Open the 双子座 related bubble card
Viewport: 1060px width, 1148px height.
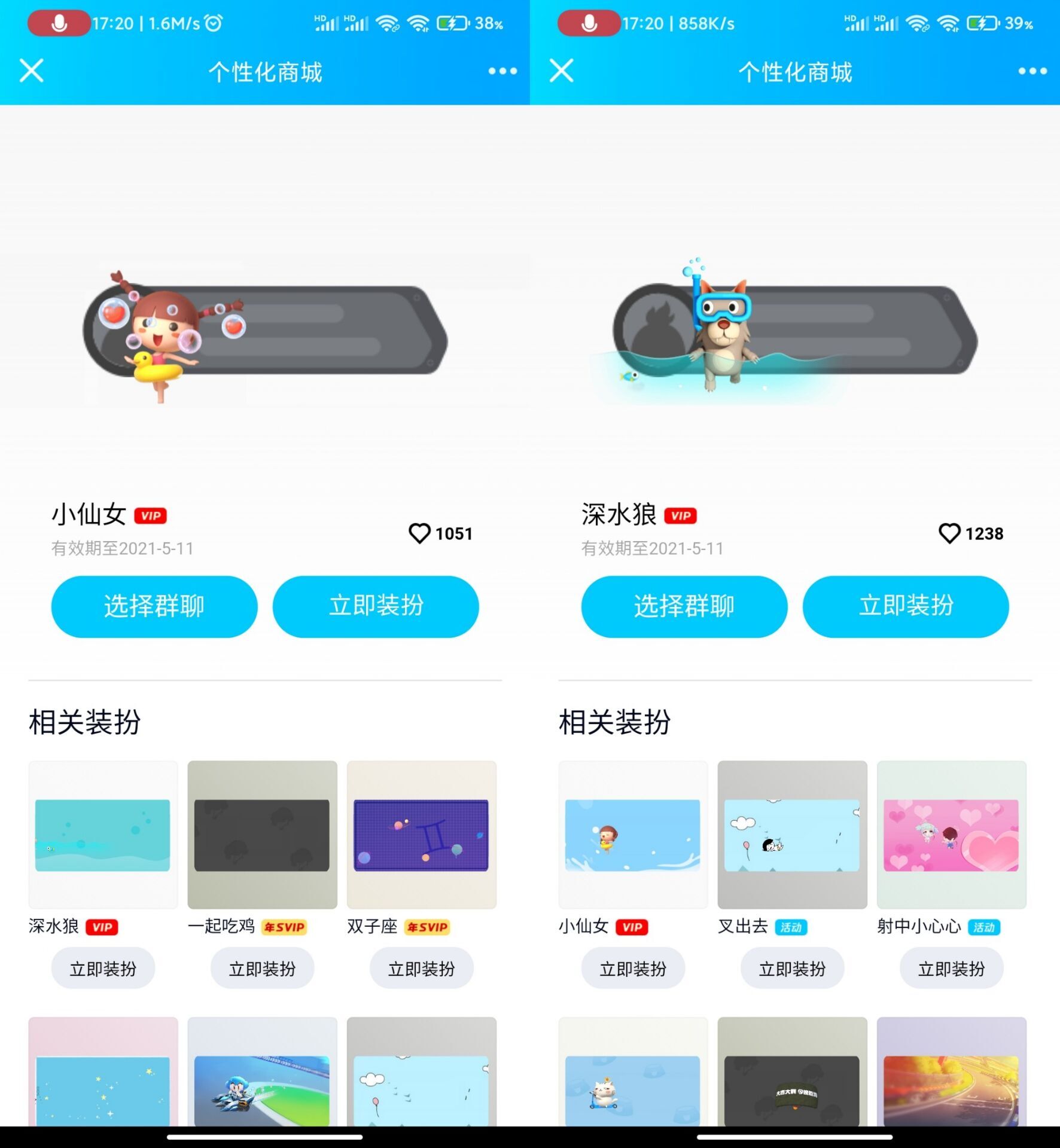click(x=421, y=835)
